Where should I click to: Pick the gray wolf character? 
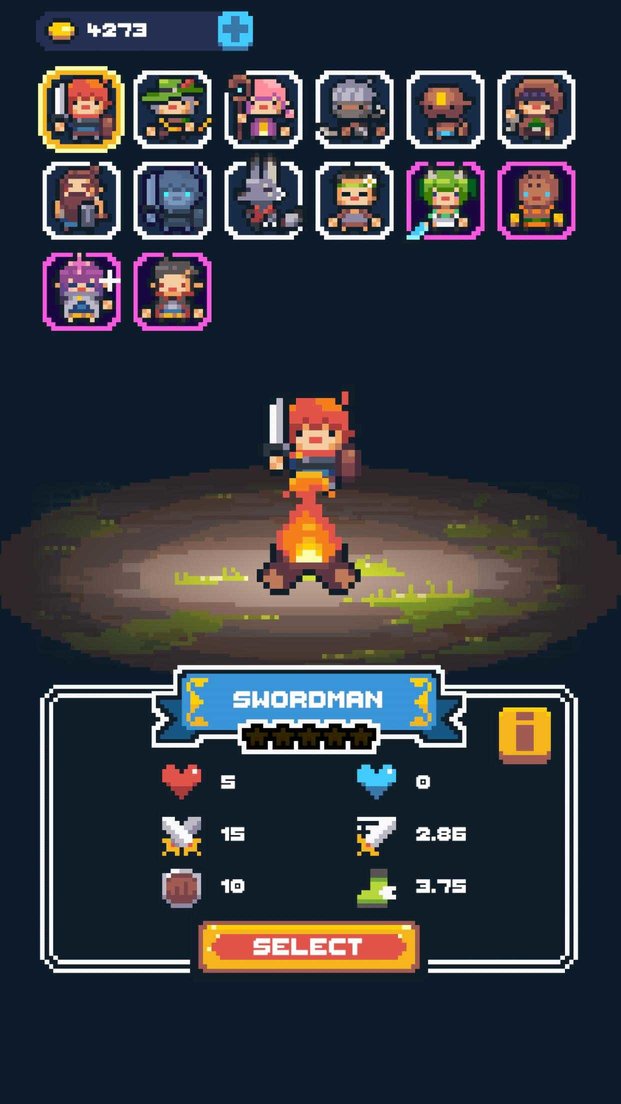point(263,200)
